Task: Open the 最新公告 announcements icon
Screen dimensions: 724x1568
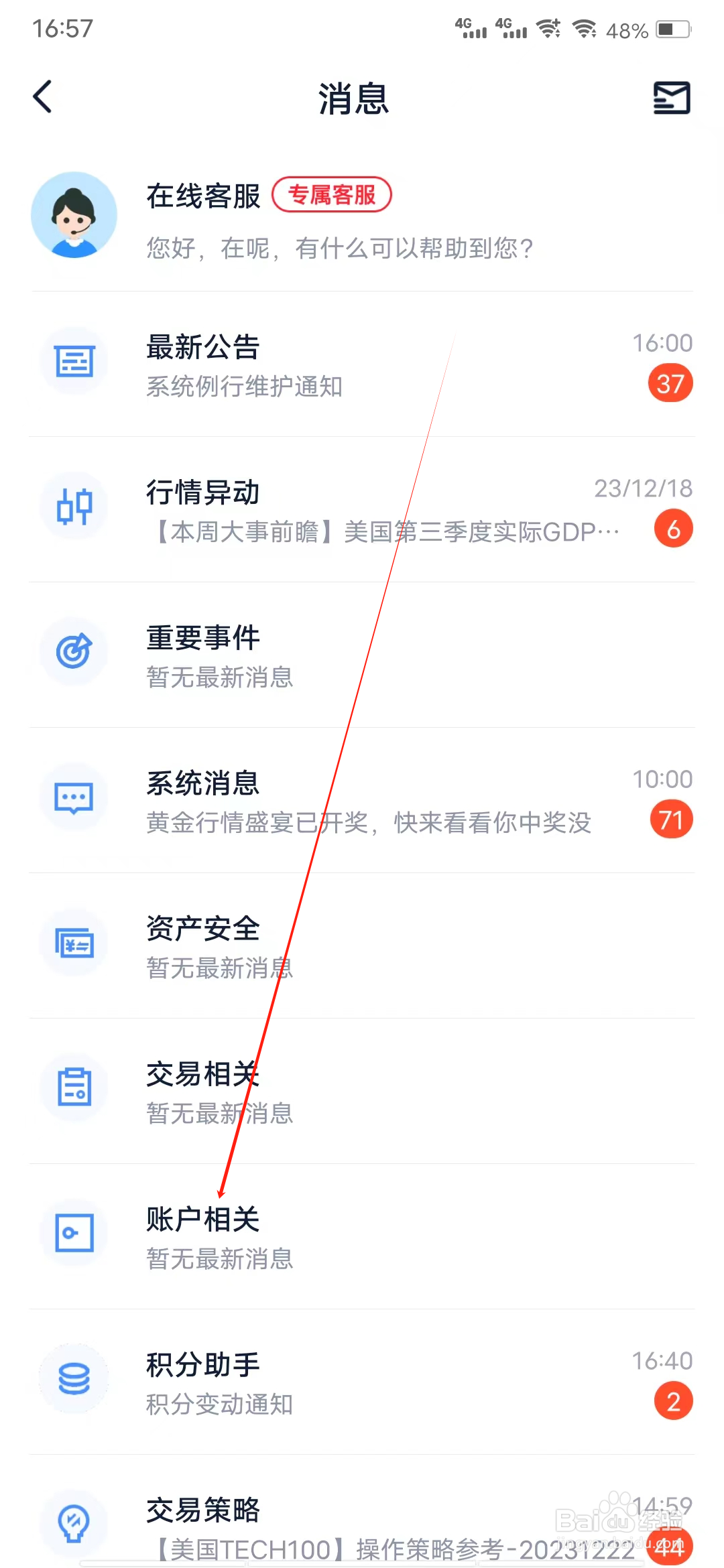Action: (x=74, y=362)
